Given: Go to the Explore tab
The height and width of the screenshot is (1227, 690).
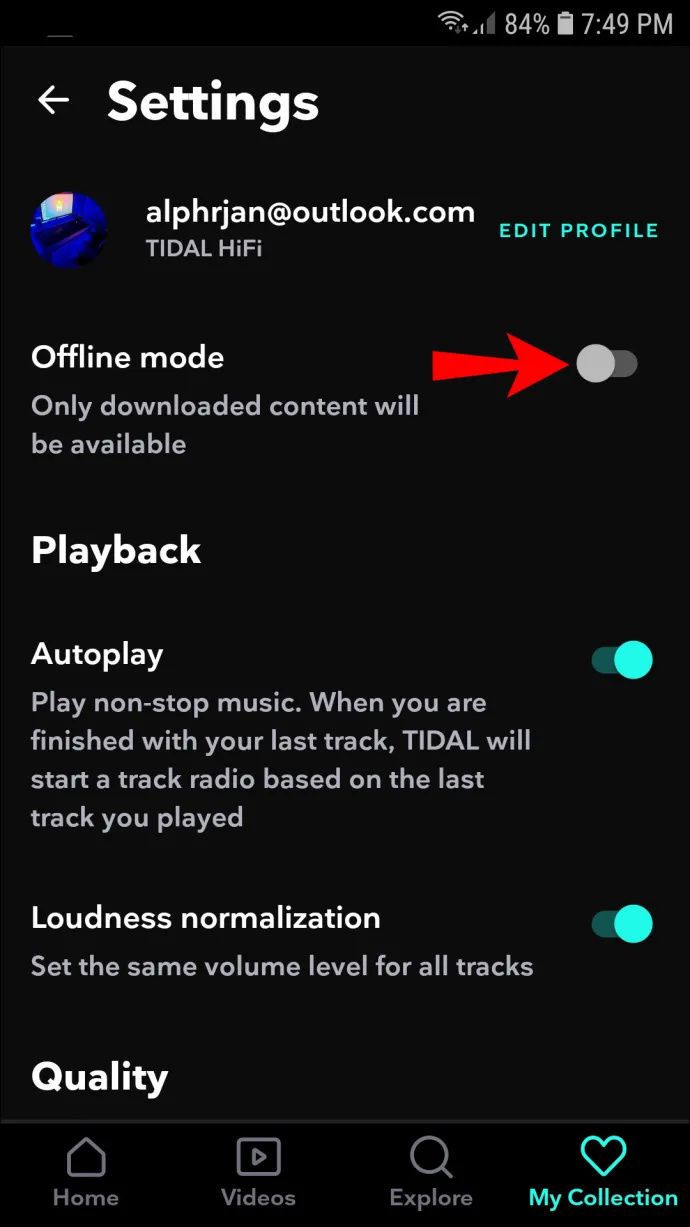Looking at the screenshot, I should (431, 1173).
